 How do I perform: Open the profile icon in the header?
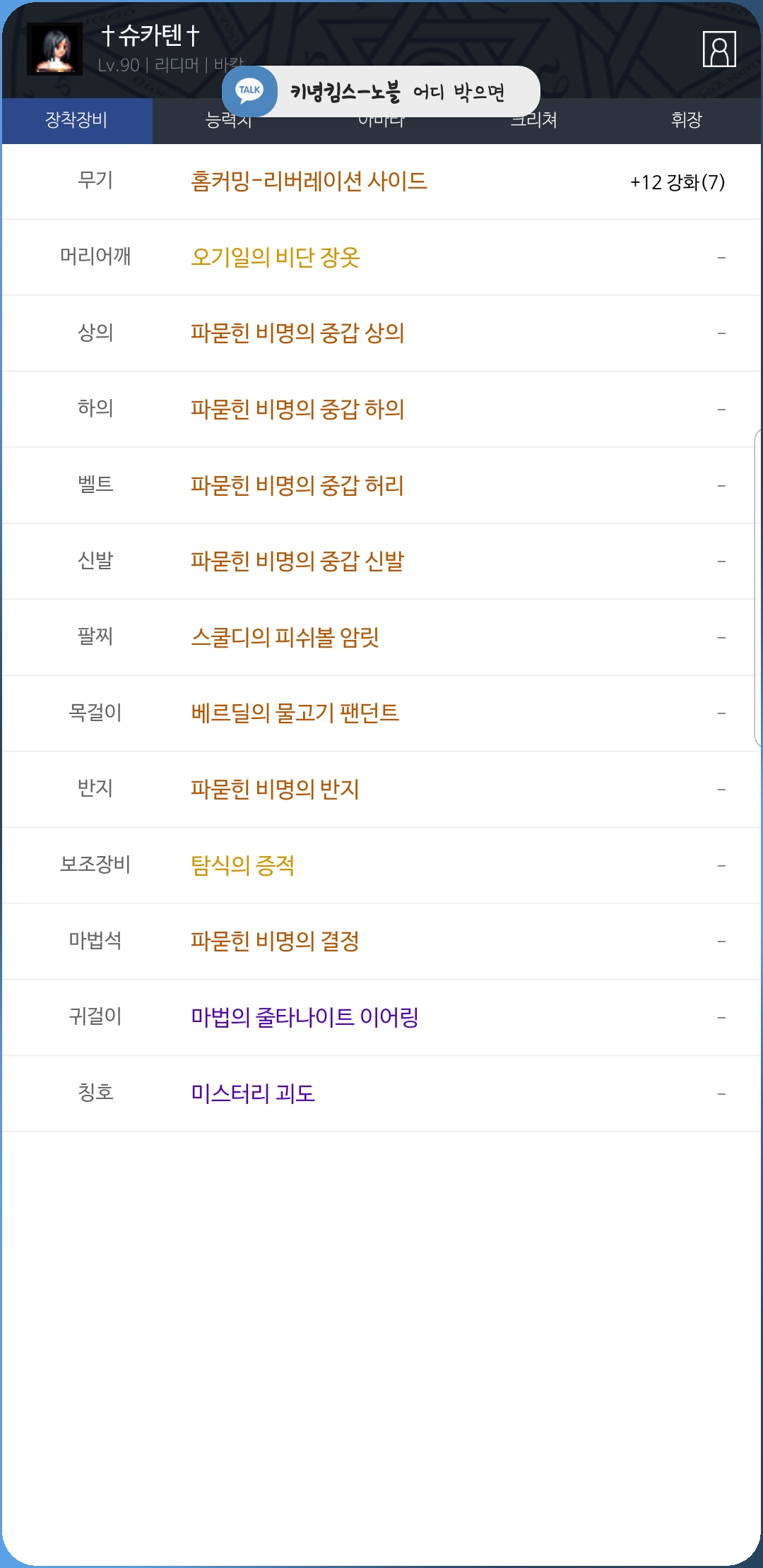719,49
